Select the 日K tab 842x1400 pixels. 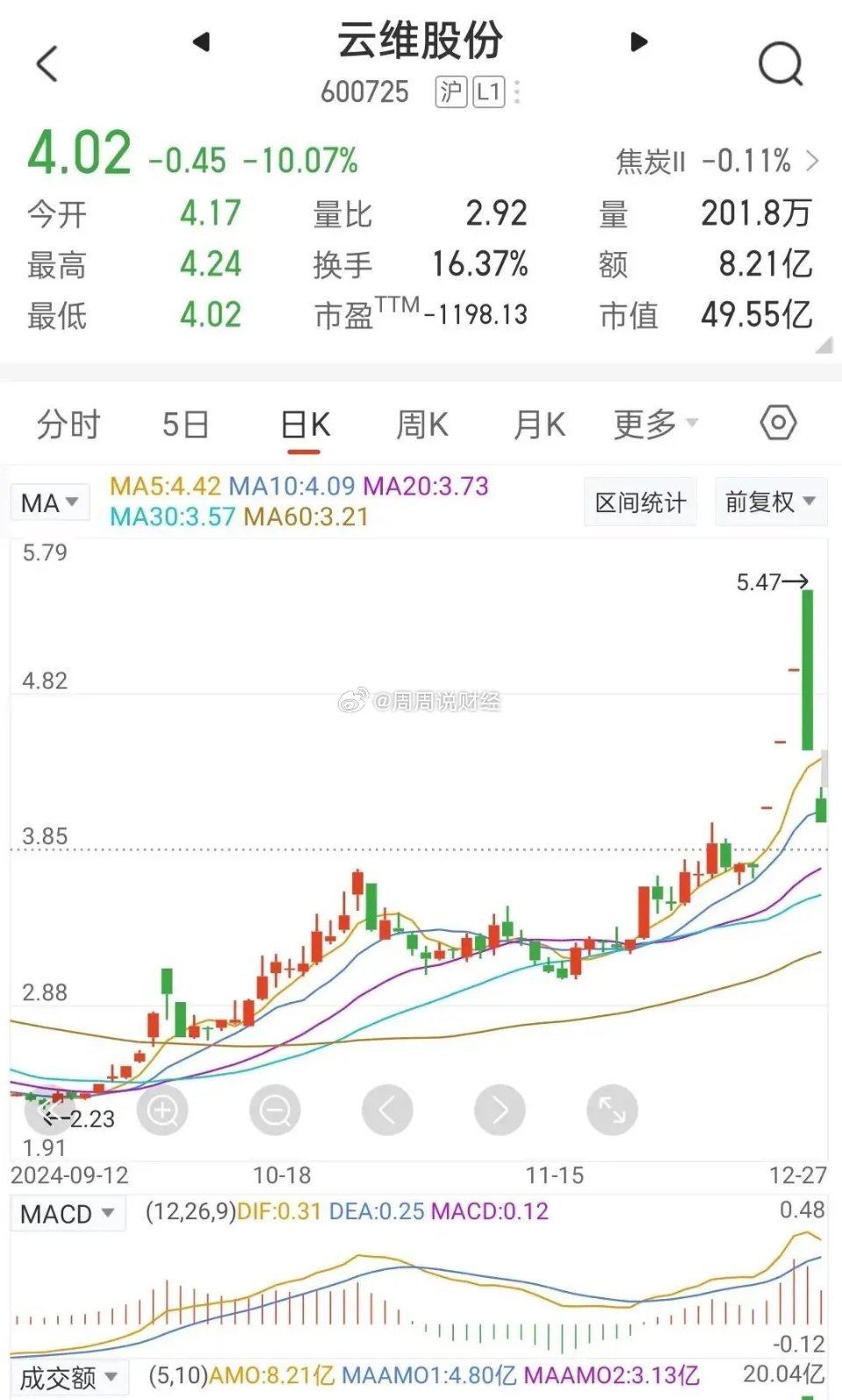click(305, 425)
